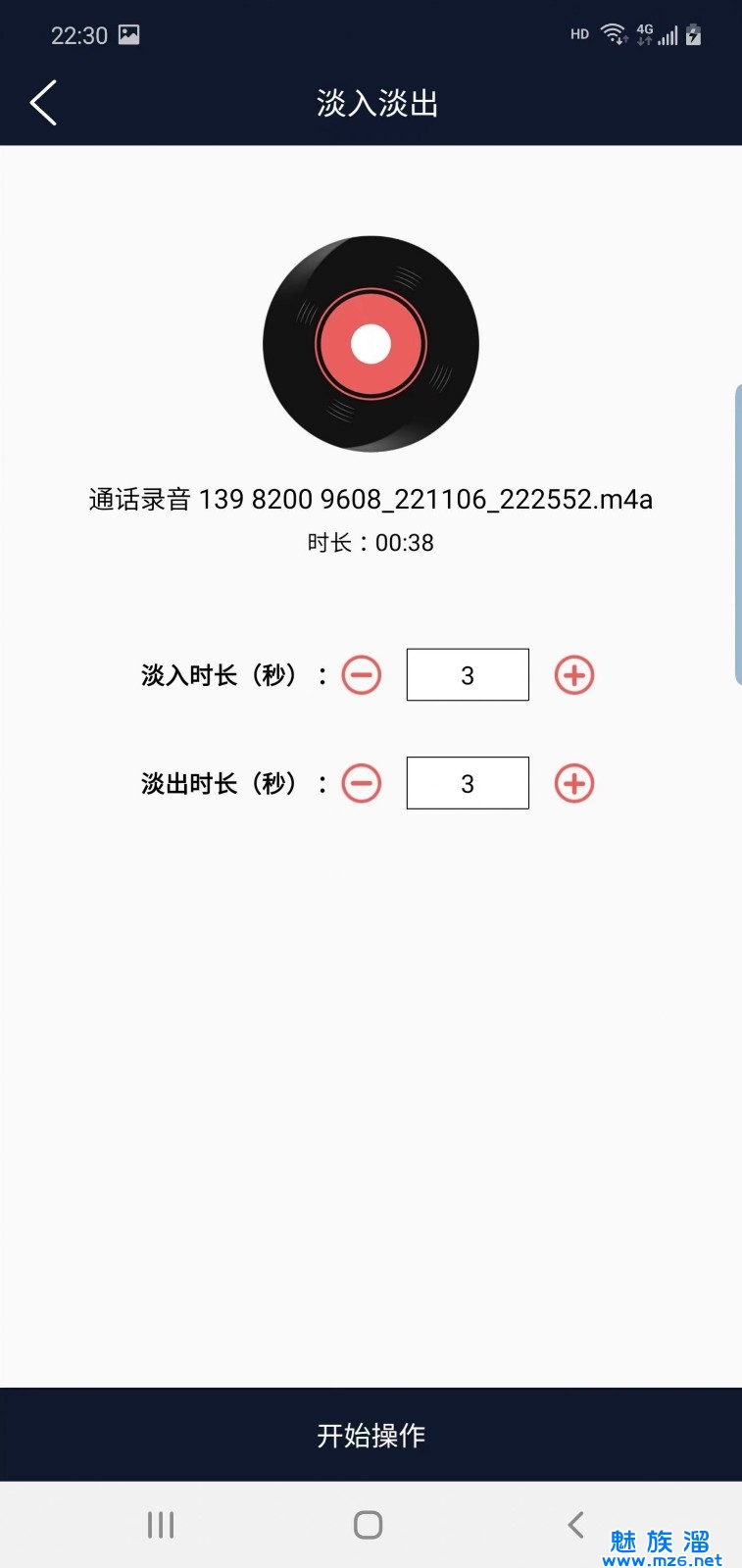Decrease the 淡出时长 value
Image resolution: width=742 pixels, height=1568 pixels.
tap(362, 784)
